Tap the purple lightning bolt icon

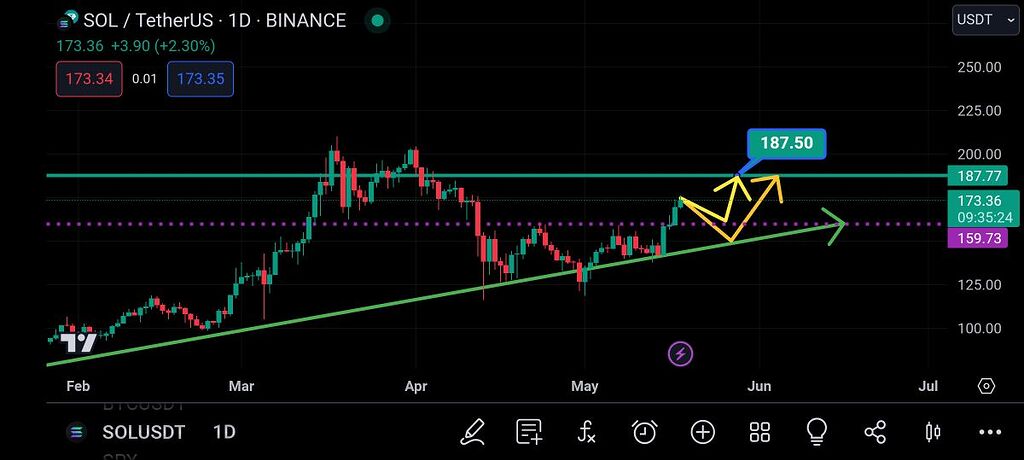[x=680, y=353]
